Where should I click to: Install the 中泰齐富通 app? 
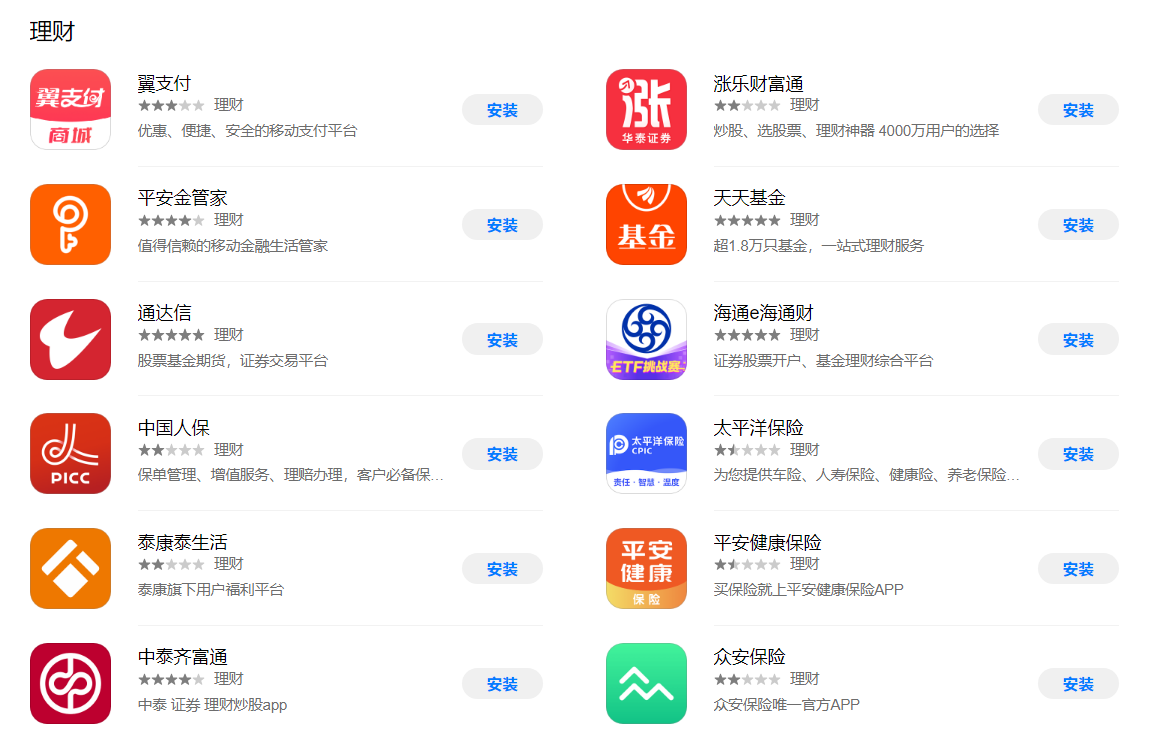pos(502,684)
